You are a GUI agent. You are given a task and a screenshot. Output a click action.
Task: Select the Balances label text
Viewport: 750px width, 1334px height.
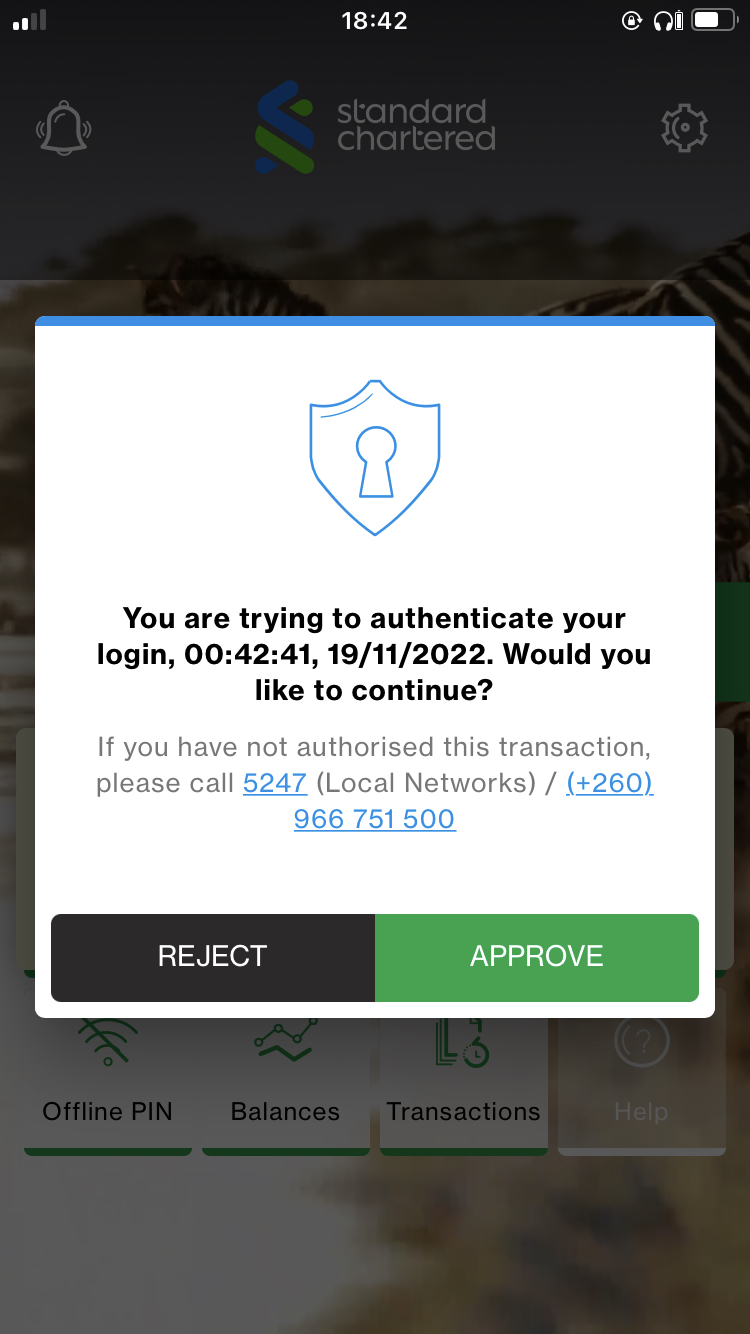pos(285,1111)
